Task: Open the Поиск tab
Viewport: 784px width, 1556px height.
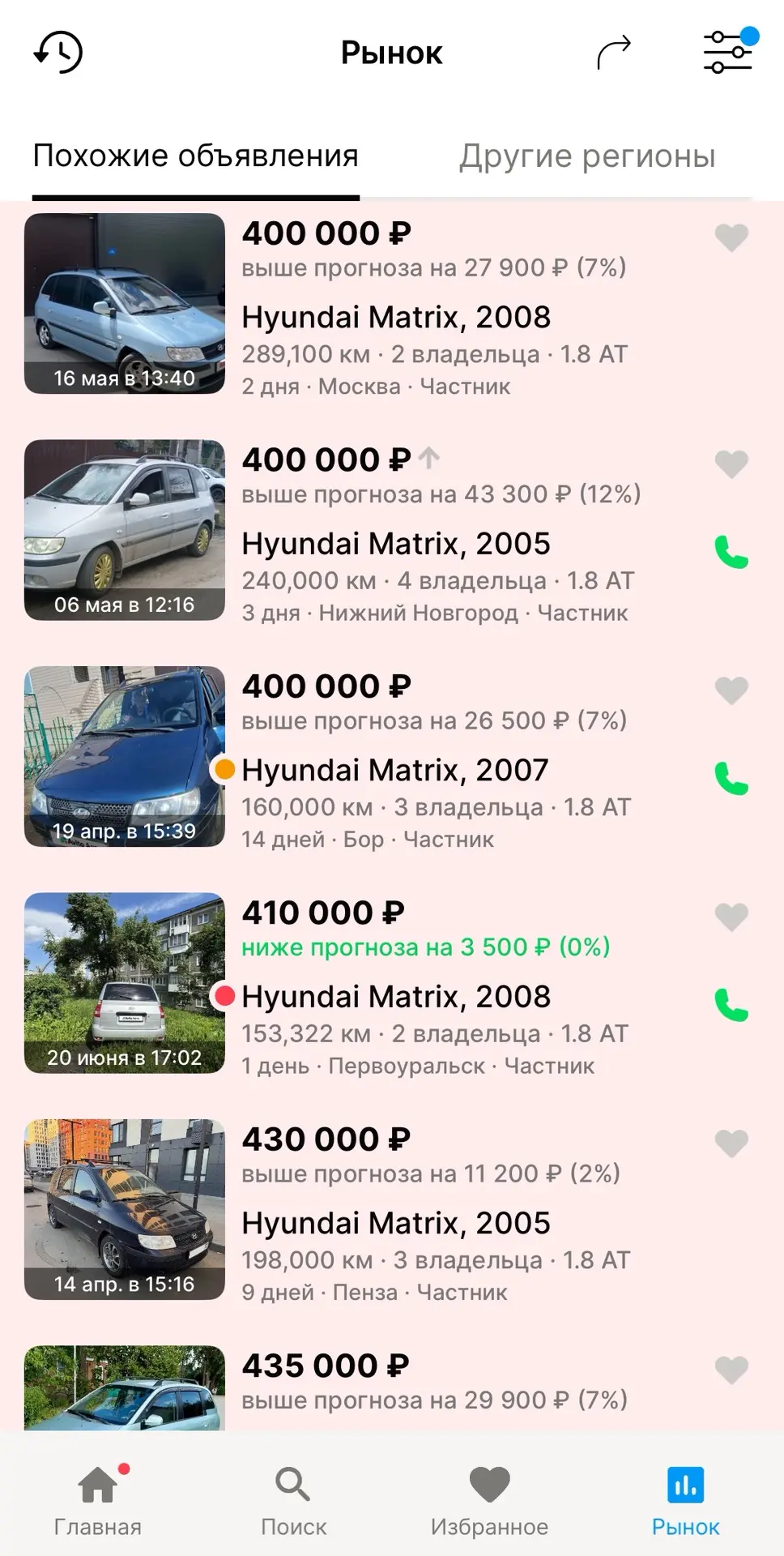Action: pos(293,1501)
